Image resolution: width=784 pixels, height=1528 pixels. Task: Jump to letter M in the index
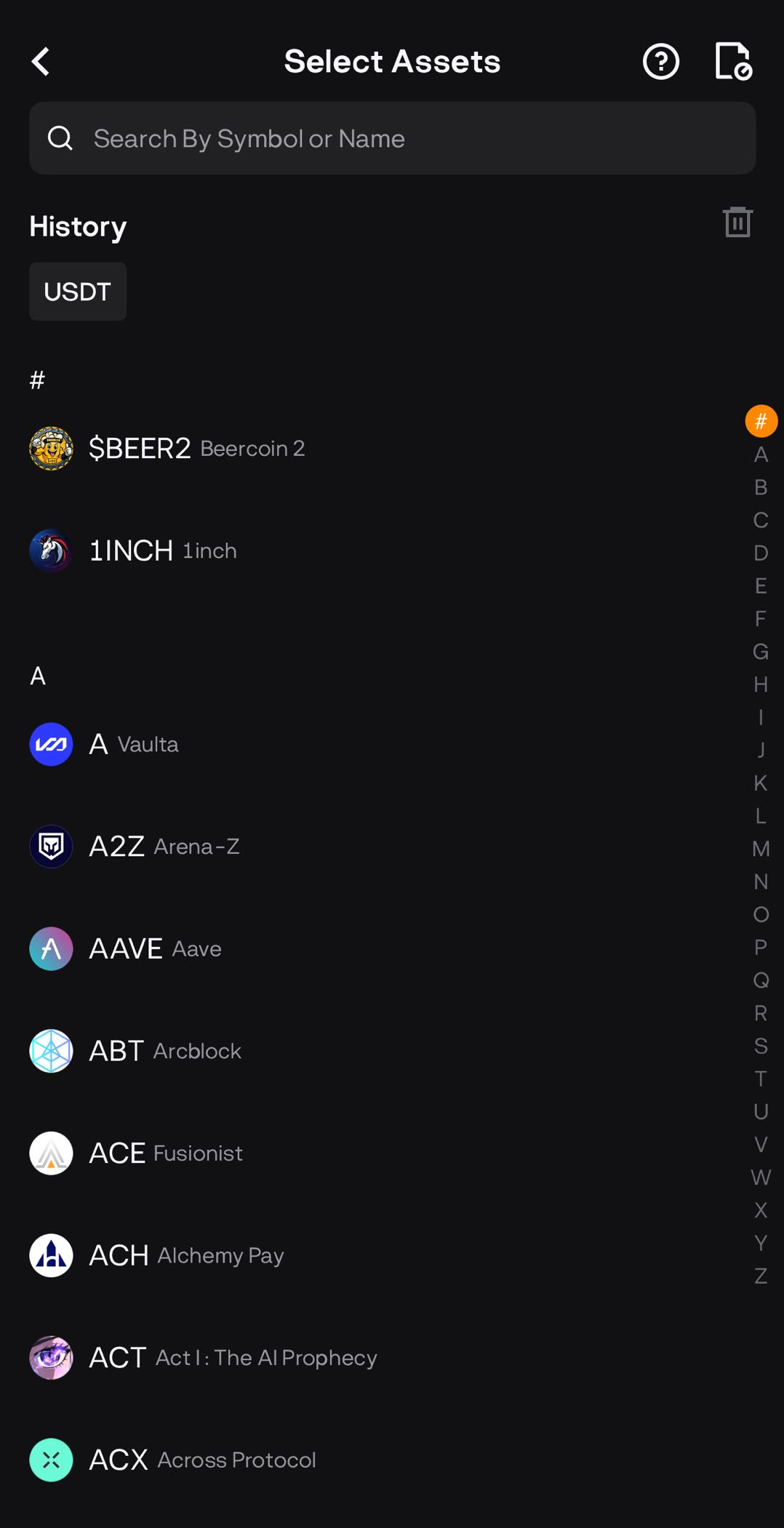coord(761,849)
